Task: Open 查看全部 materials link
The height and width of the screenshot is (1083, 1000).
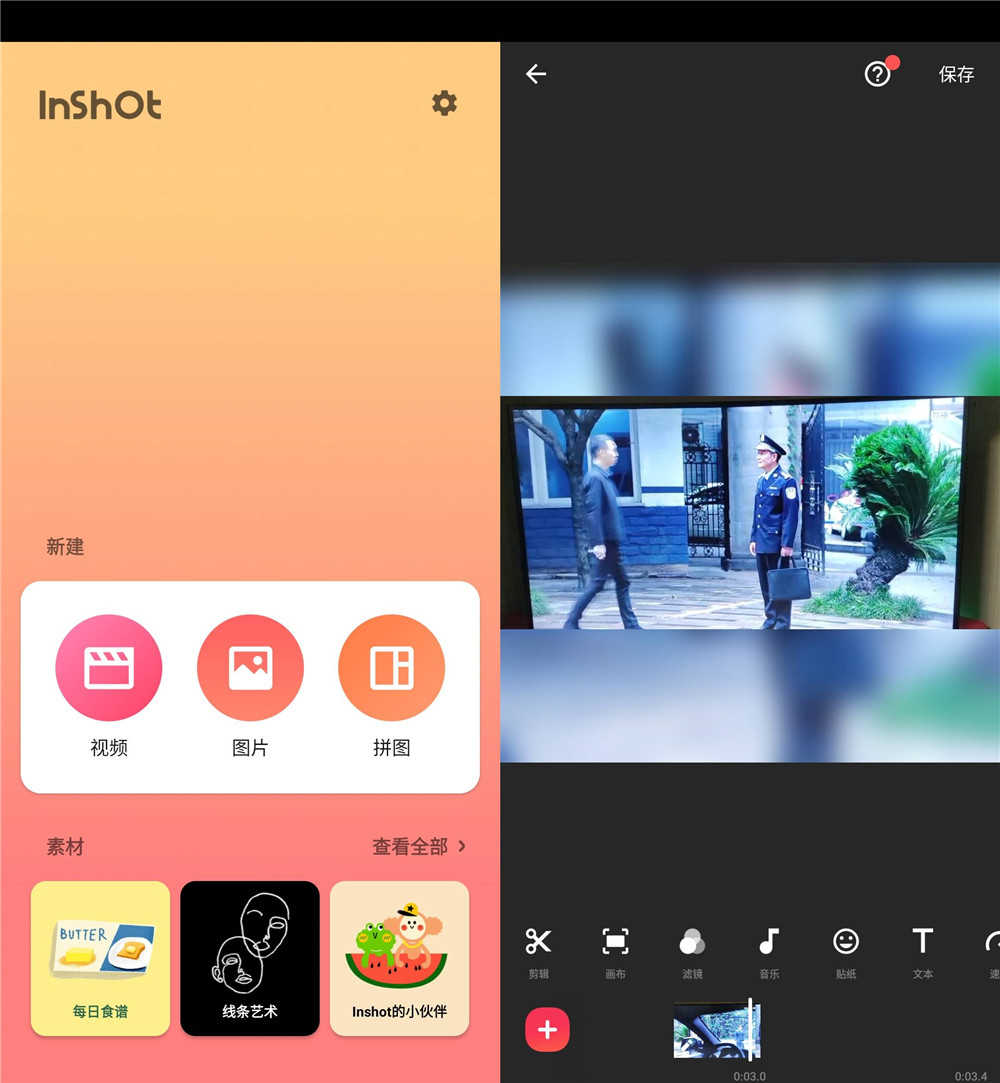Action: click(418, 847)
